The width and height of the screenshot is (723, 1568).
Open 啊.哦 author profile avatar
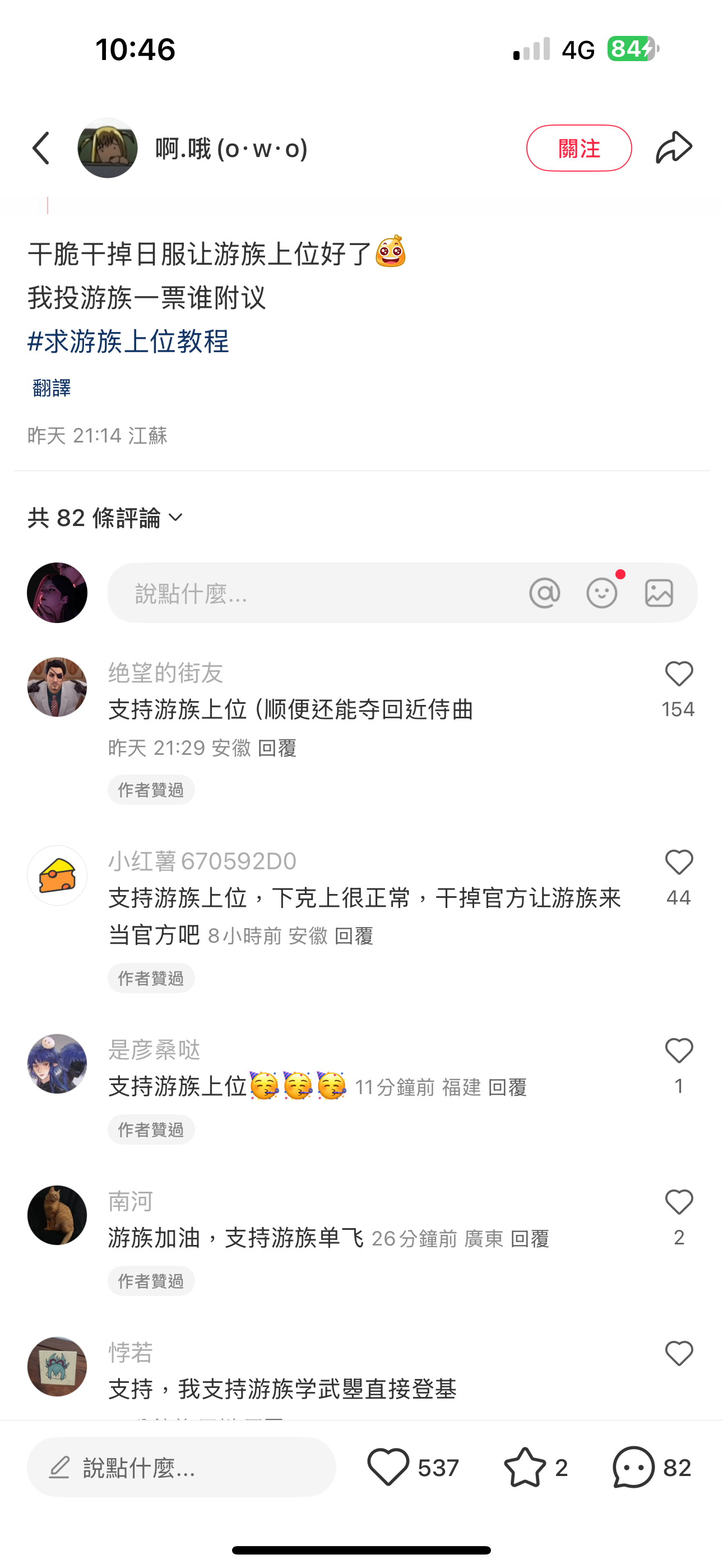point(108,148)
